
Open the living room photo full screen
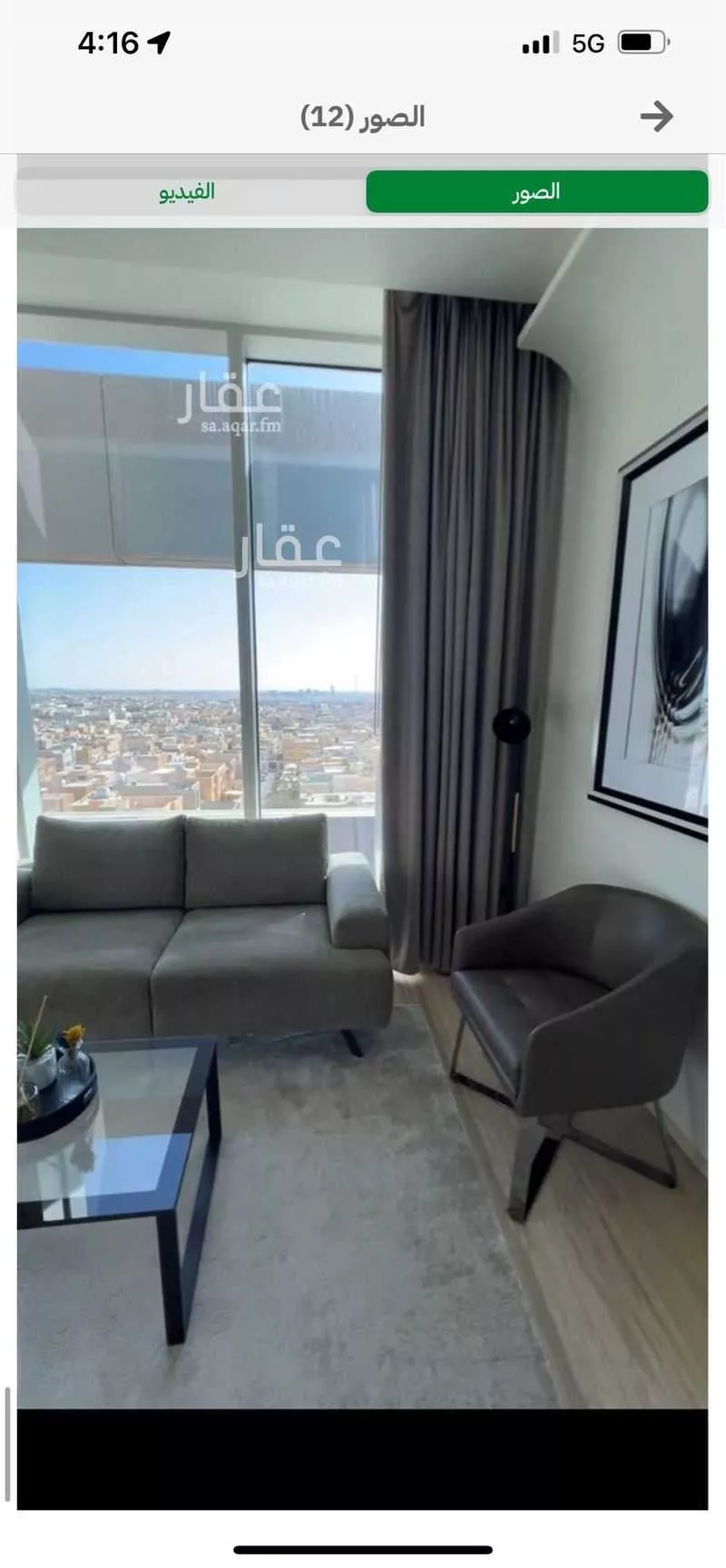point(362,816)
